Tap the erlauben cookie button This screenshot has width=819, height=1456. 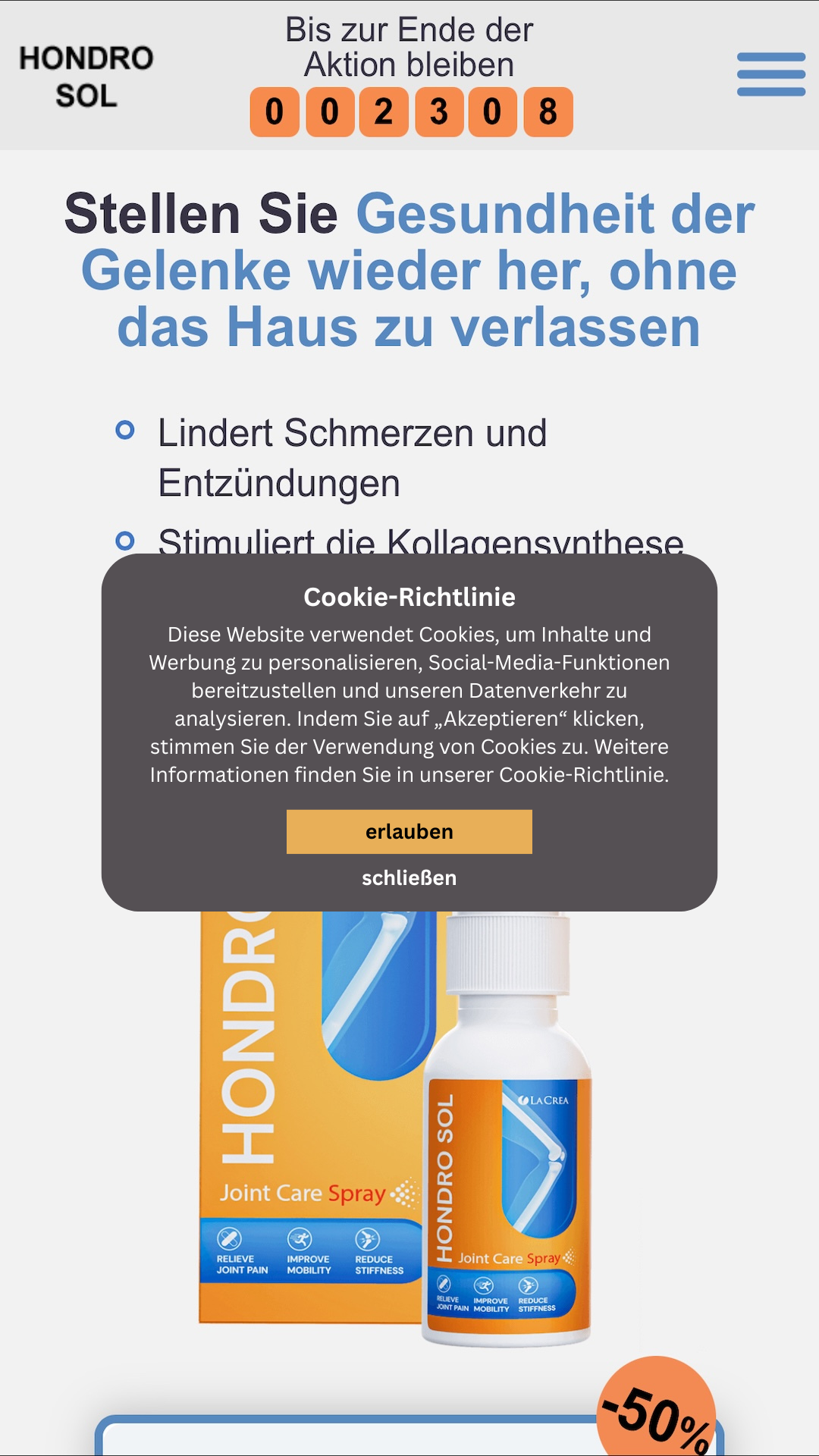(x=409, y=832)
